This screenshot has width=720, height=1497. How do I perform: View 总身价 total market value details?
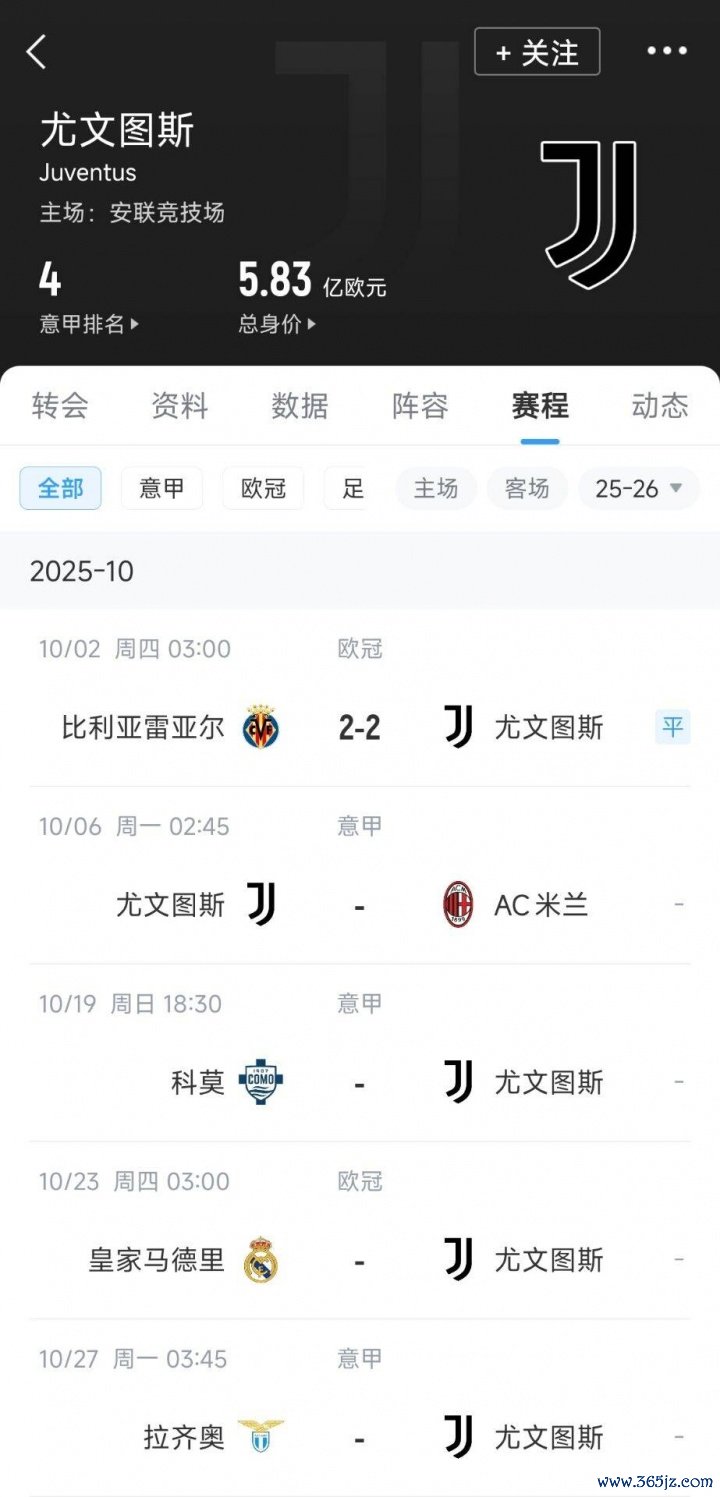[x=277, y=324]
